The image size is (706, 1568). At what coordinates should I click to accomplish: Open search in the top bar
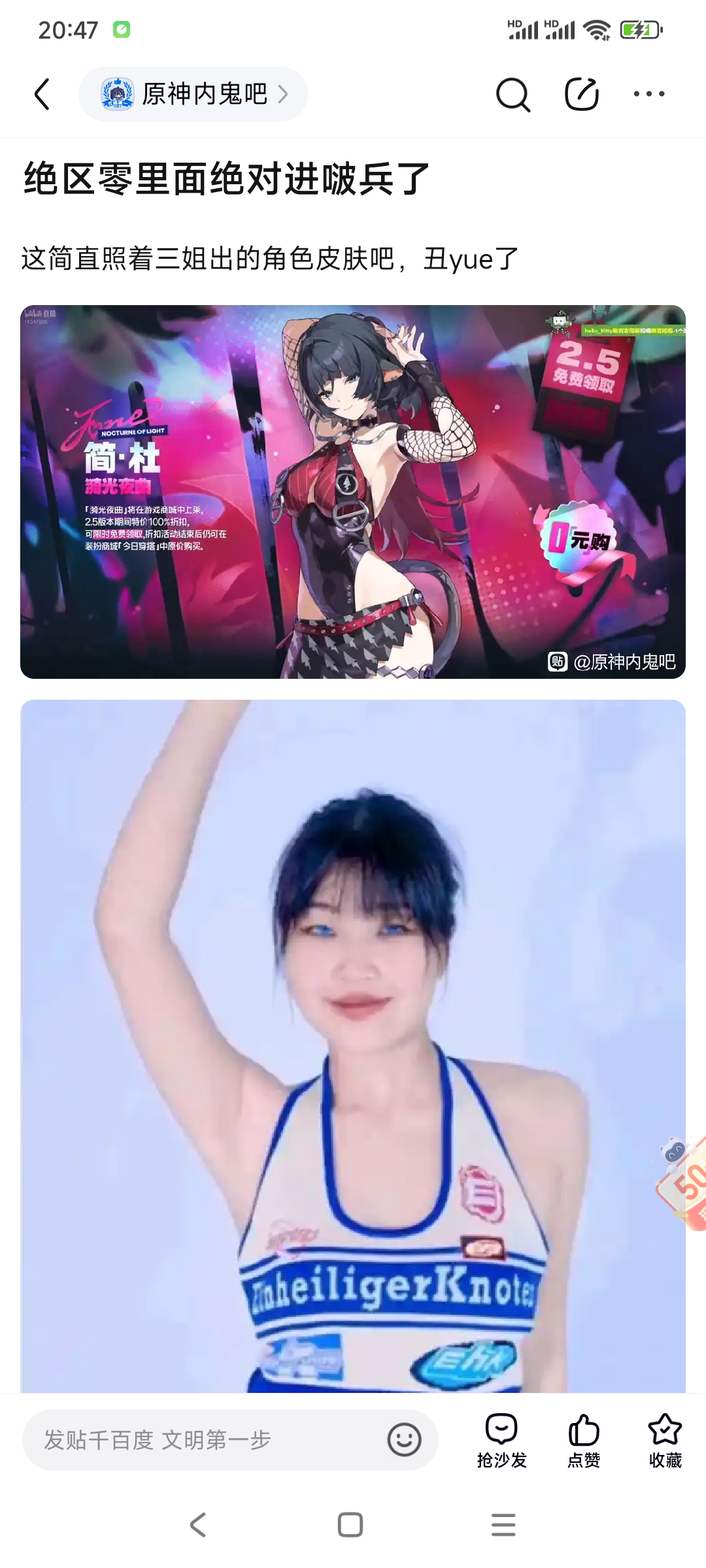click(x=513, y=95)
